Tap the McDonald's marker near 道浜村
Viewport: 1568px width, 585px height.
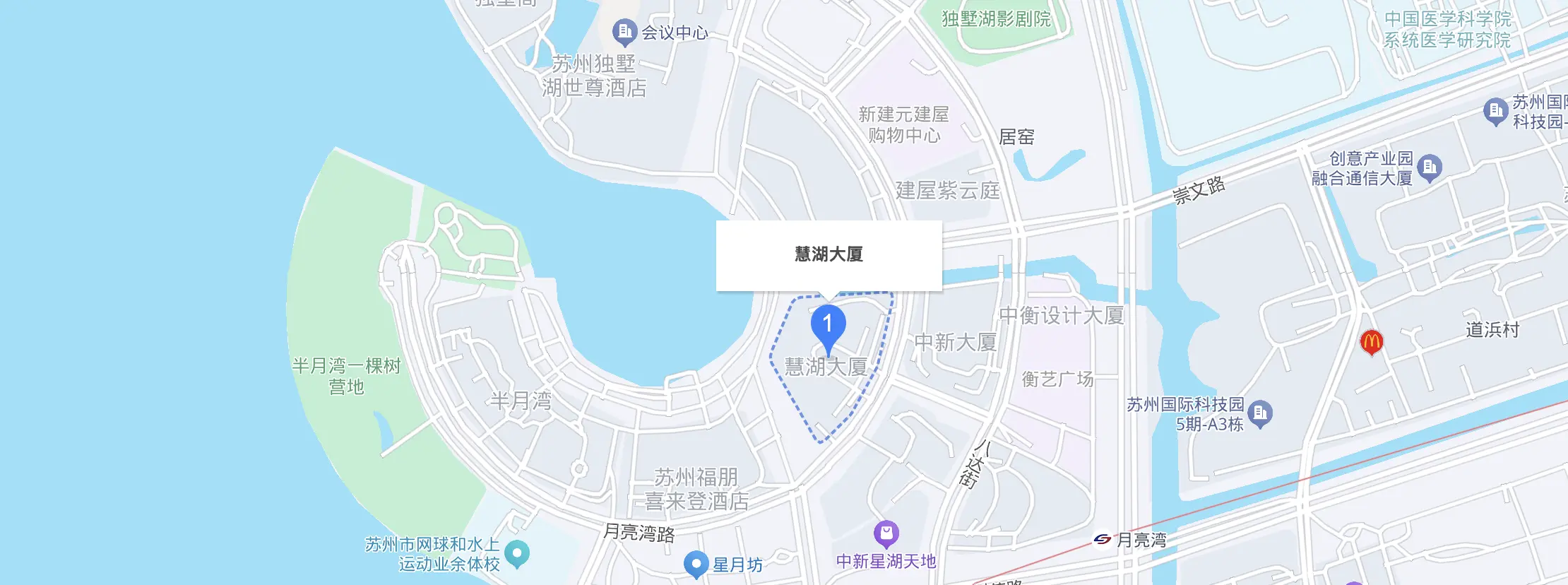click(x=1371, y=343)
